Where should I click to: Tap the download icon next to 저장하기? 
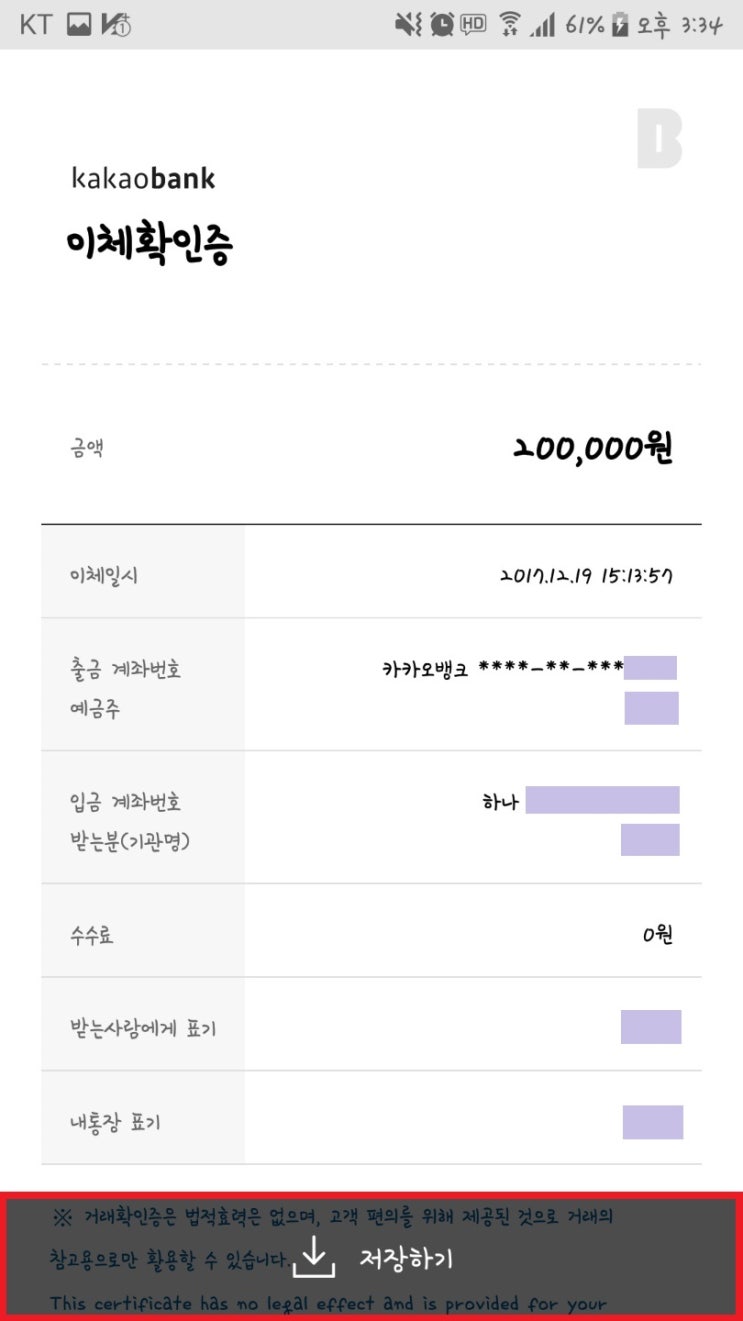[313, 1256]
